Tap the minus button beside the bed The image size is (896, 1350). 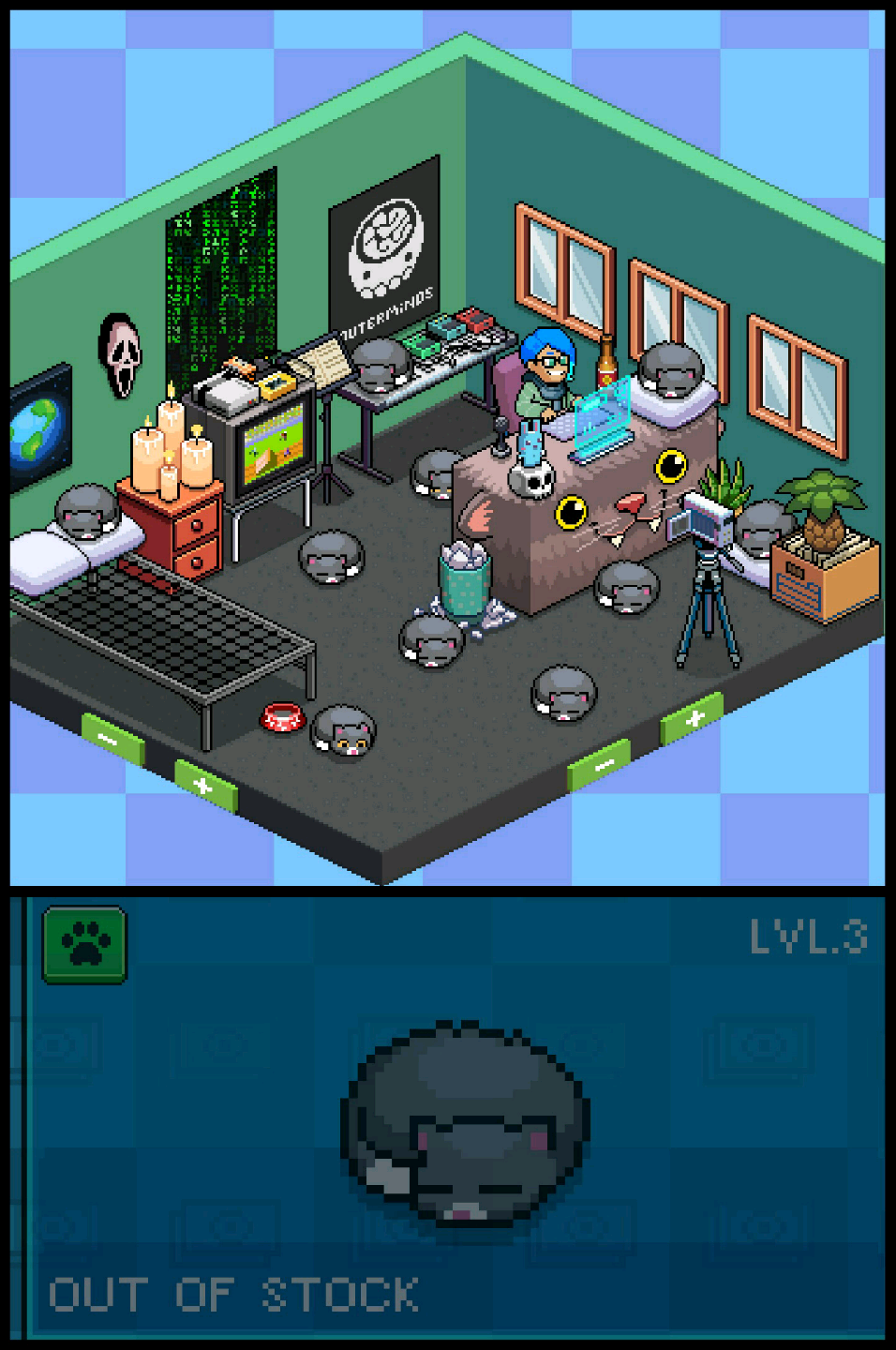click(112, 740)
